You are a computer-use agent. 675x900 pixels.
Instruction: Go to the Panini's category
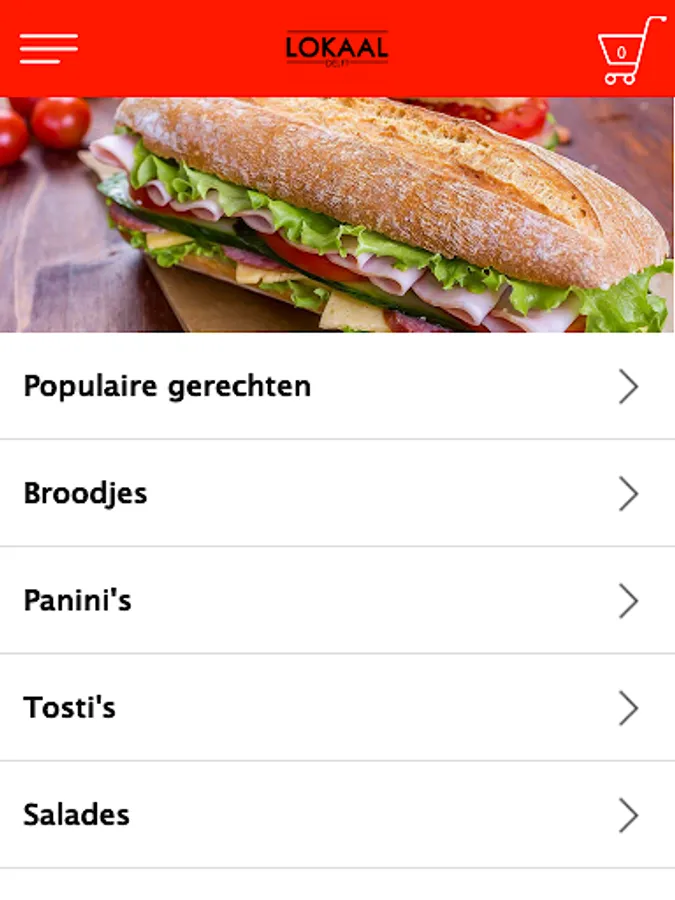click(x=337, y=600)
